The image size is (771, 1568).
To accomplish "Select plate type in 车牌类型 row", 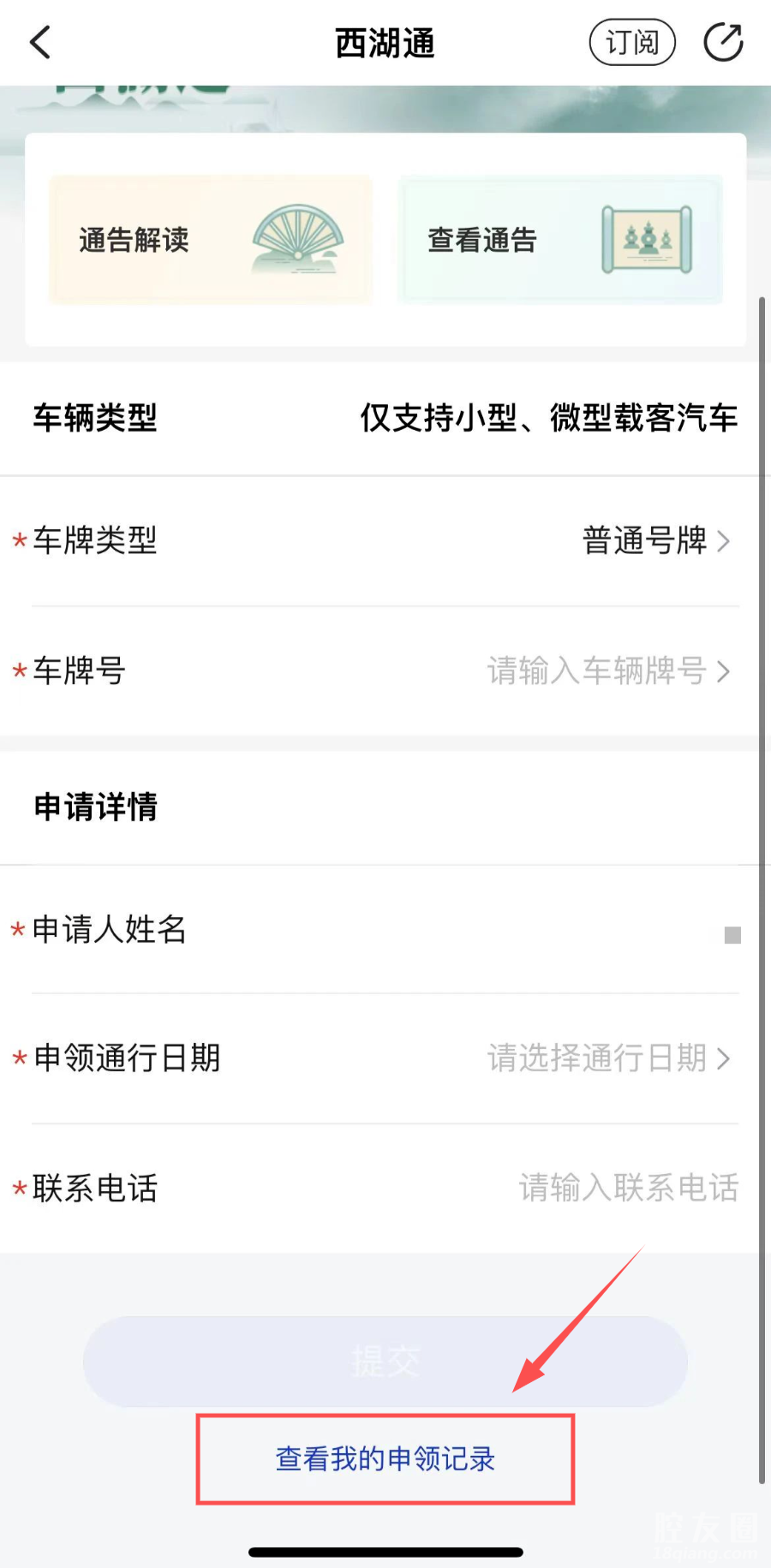I will click(655, 541).
